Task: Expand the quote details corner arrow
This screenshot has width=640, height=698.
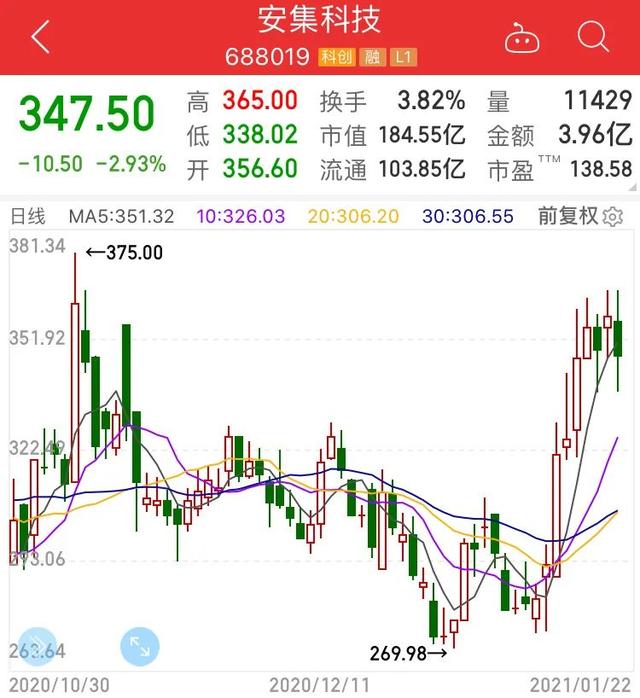Action: click(x=633, y=188)
